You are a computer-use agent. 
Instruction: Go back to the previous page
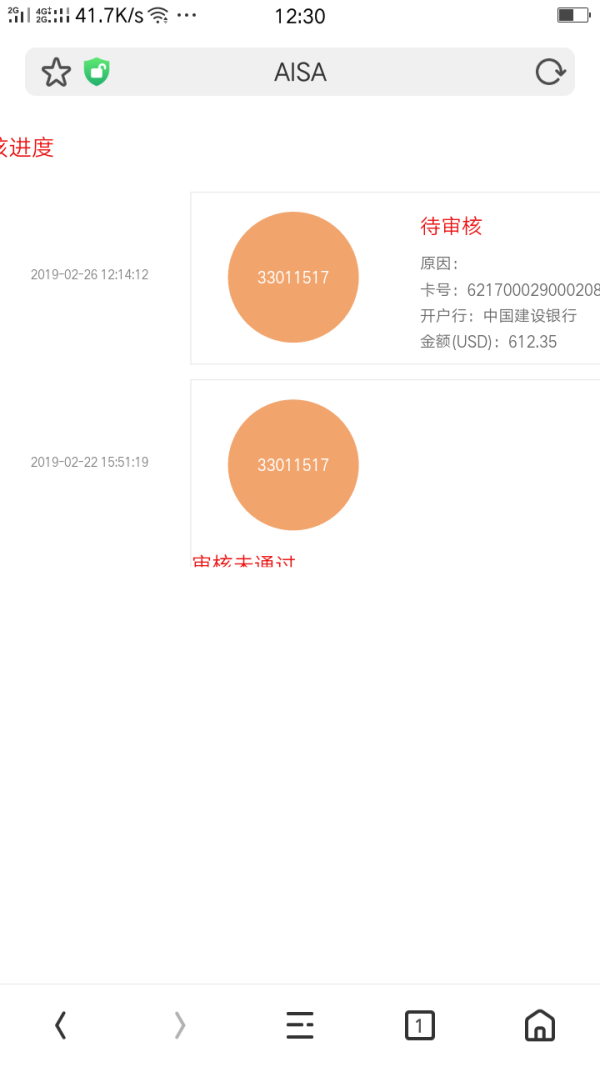click(x=60, y=1025)
